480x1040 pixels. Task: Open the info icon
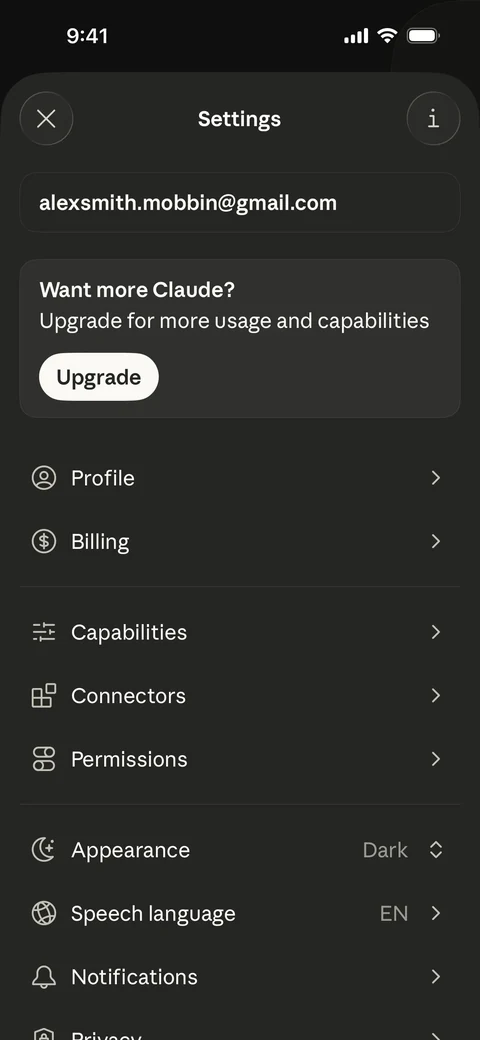coord(433,119)
